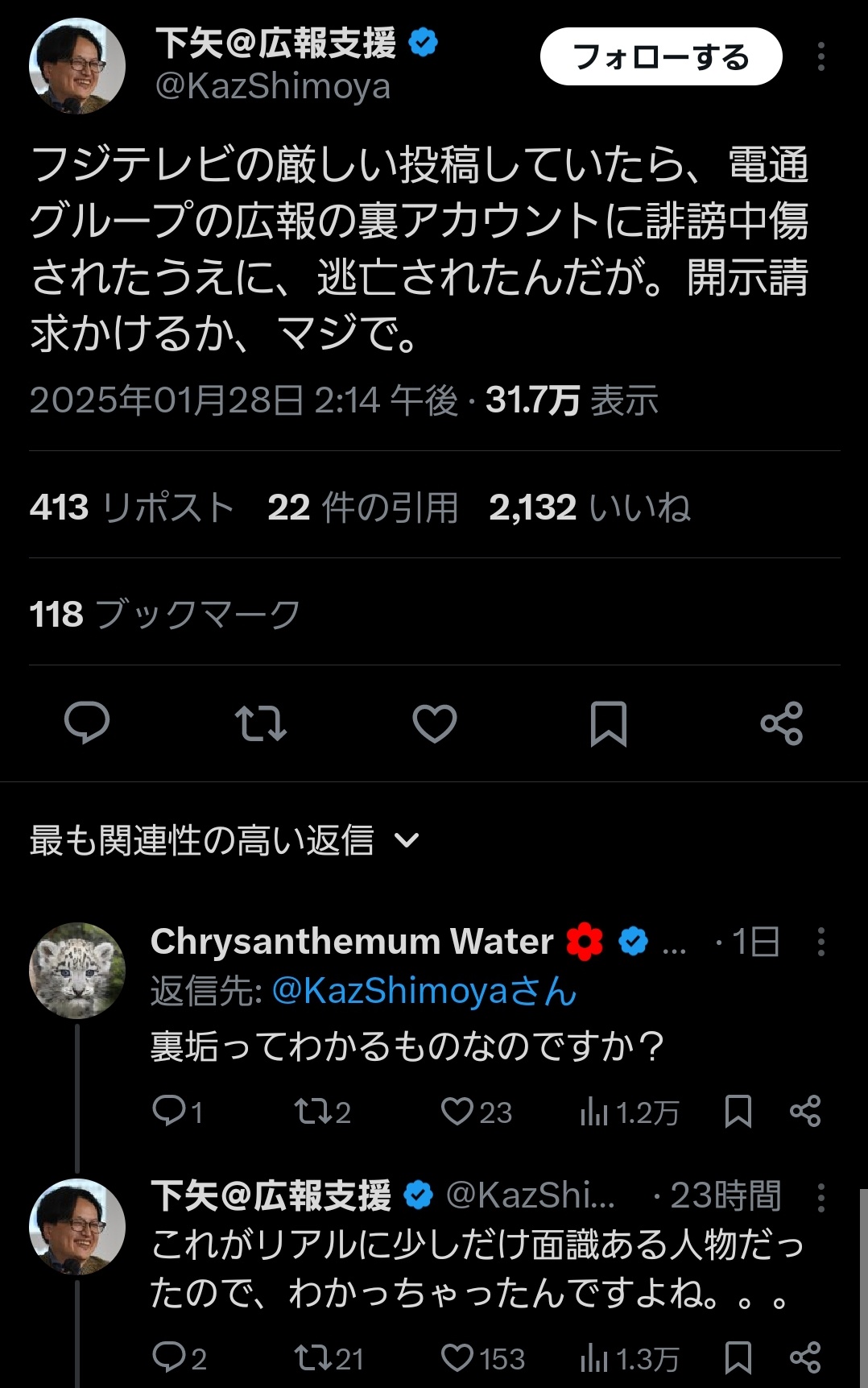
Task: Share the main post
Action: pyautogui.click(x=782, y=723)
